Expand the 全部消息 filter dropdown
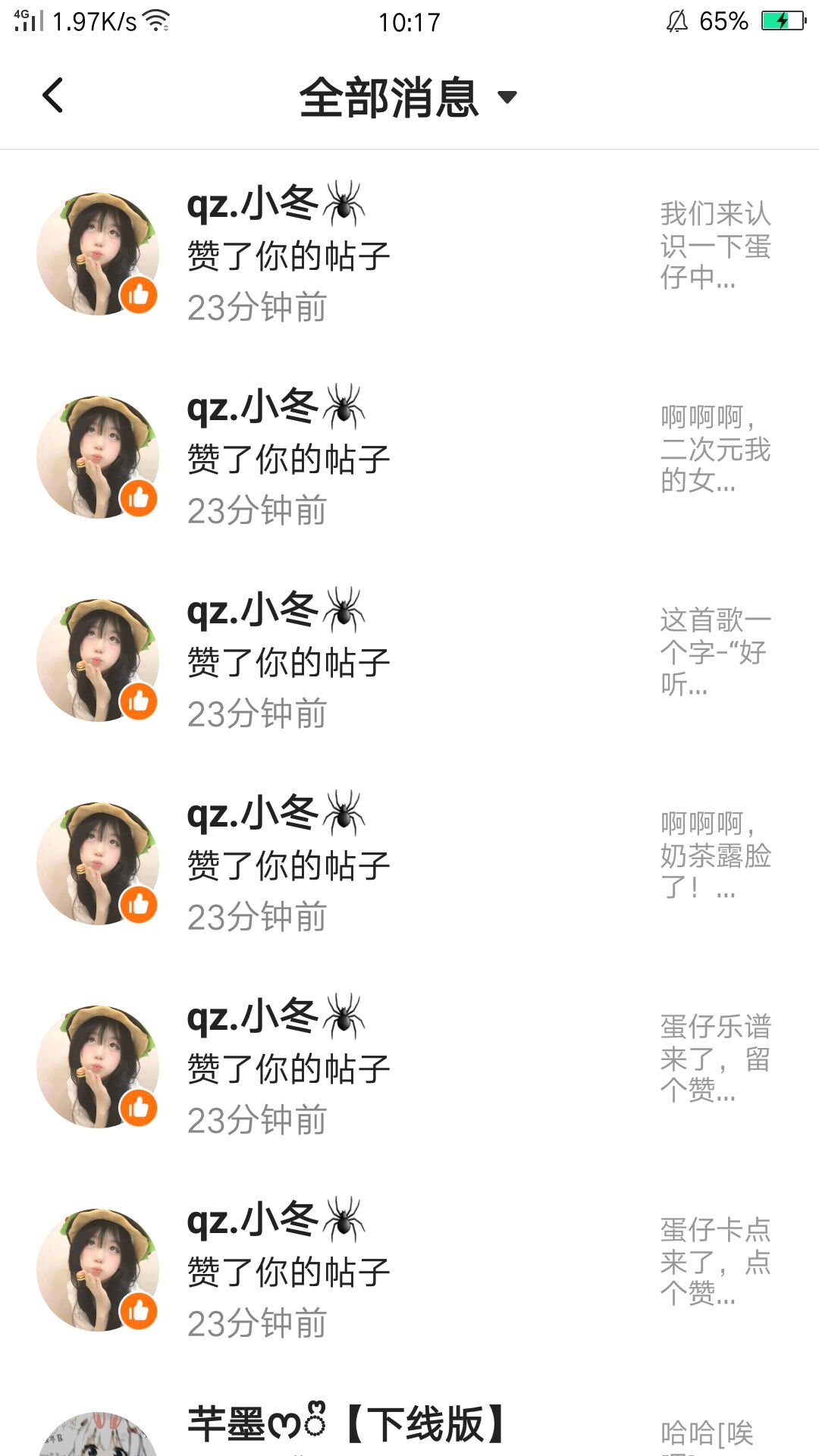Screen dimensions: 819x1456 tap(409, 97)
